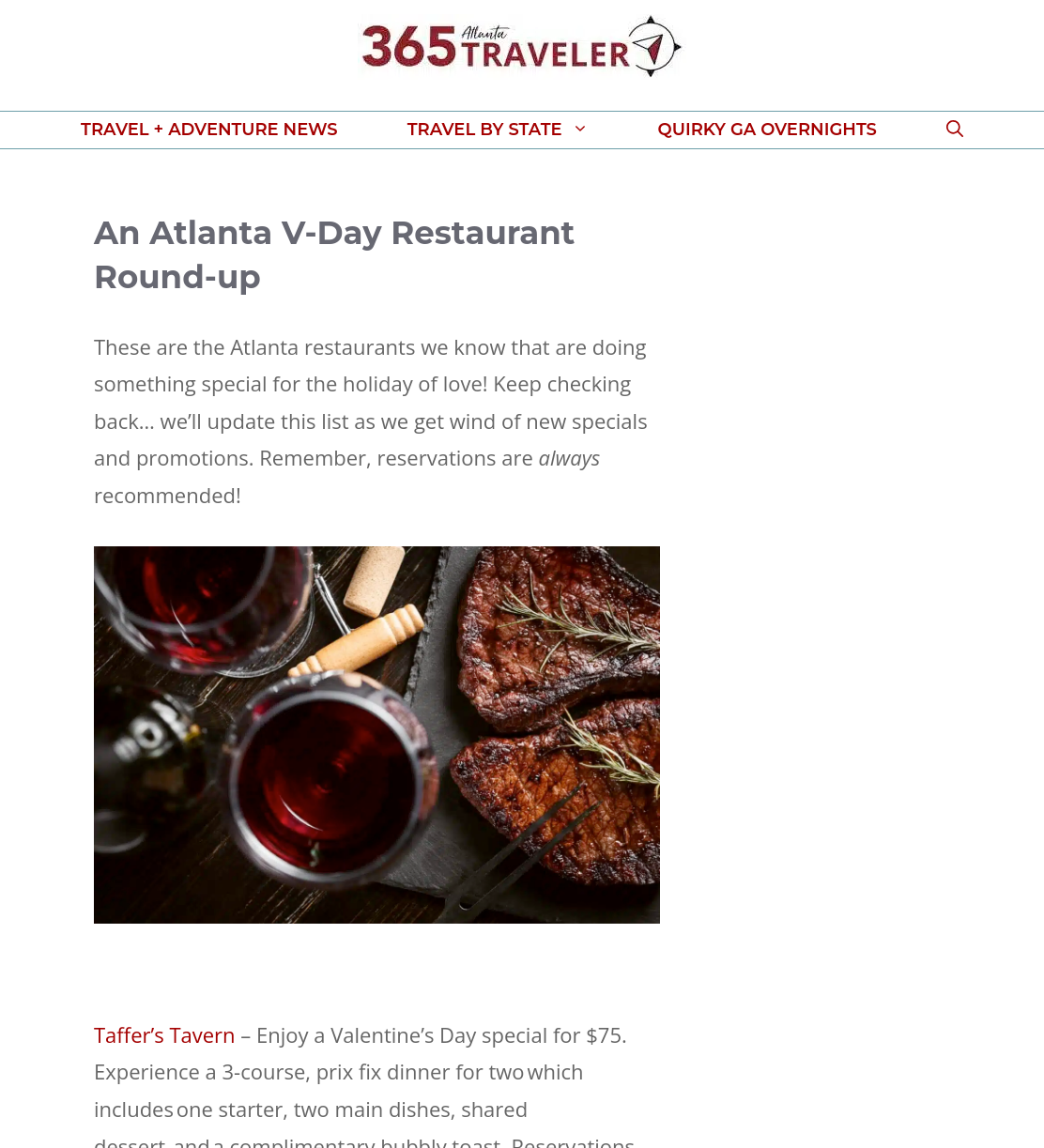This screenshot has height=1148, width=1044.
Task: Open the search icon in navigation bar
Action: pos(954,130)
